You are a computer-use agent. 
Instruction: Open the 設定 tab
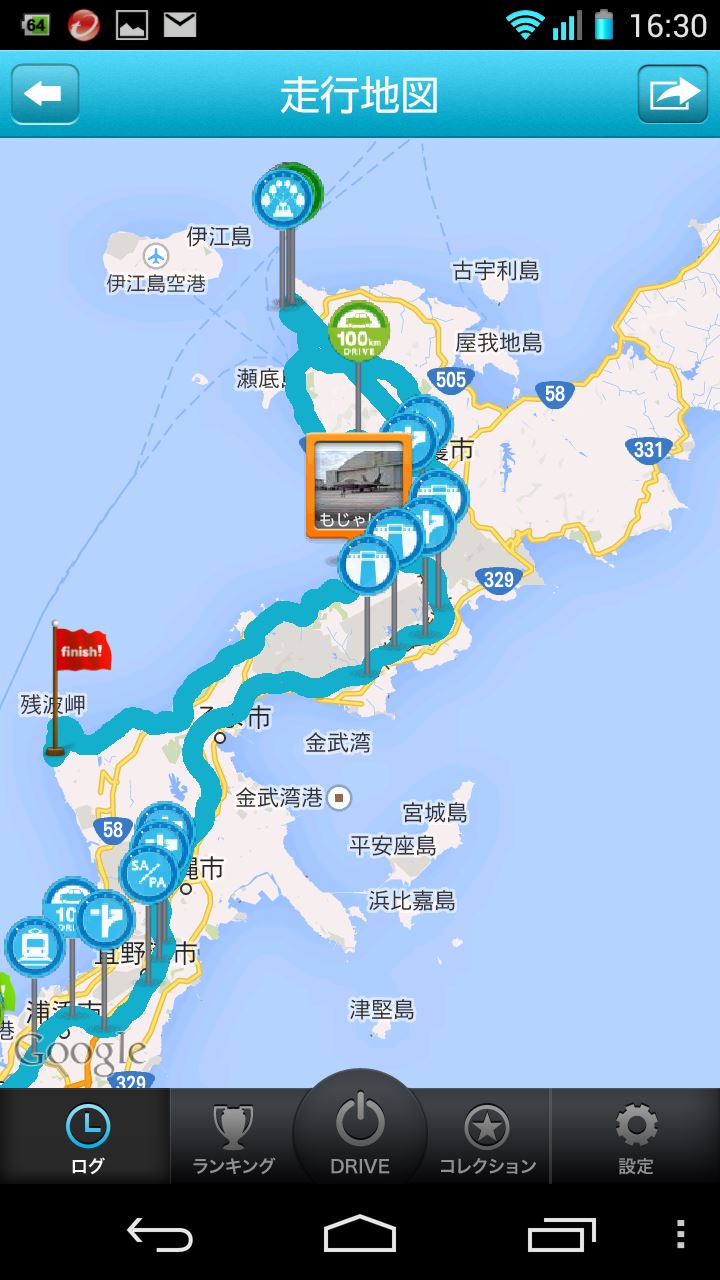(x=636, y=1137)
